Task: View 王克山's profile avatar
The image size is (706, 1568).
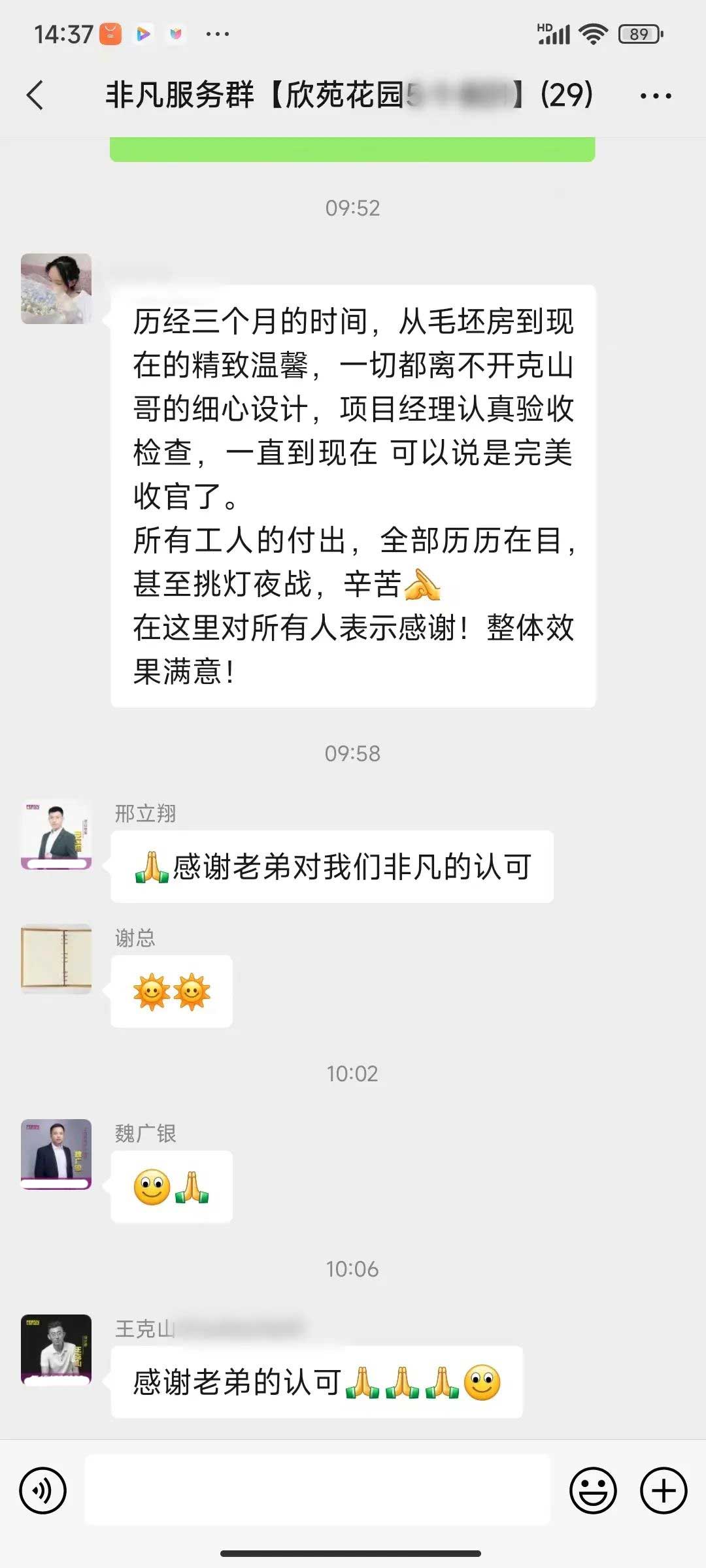Action: (56, 1349)
